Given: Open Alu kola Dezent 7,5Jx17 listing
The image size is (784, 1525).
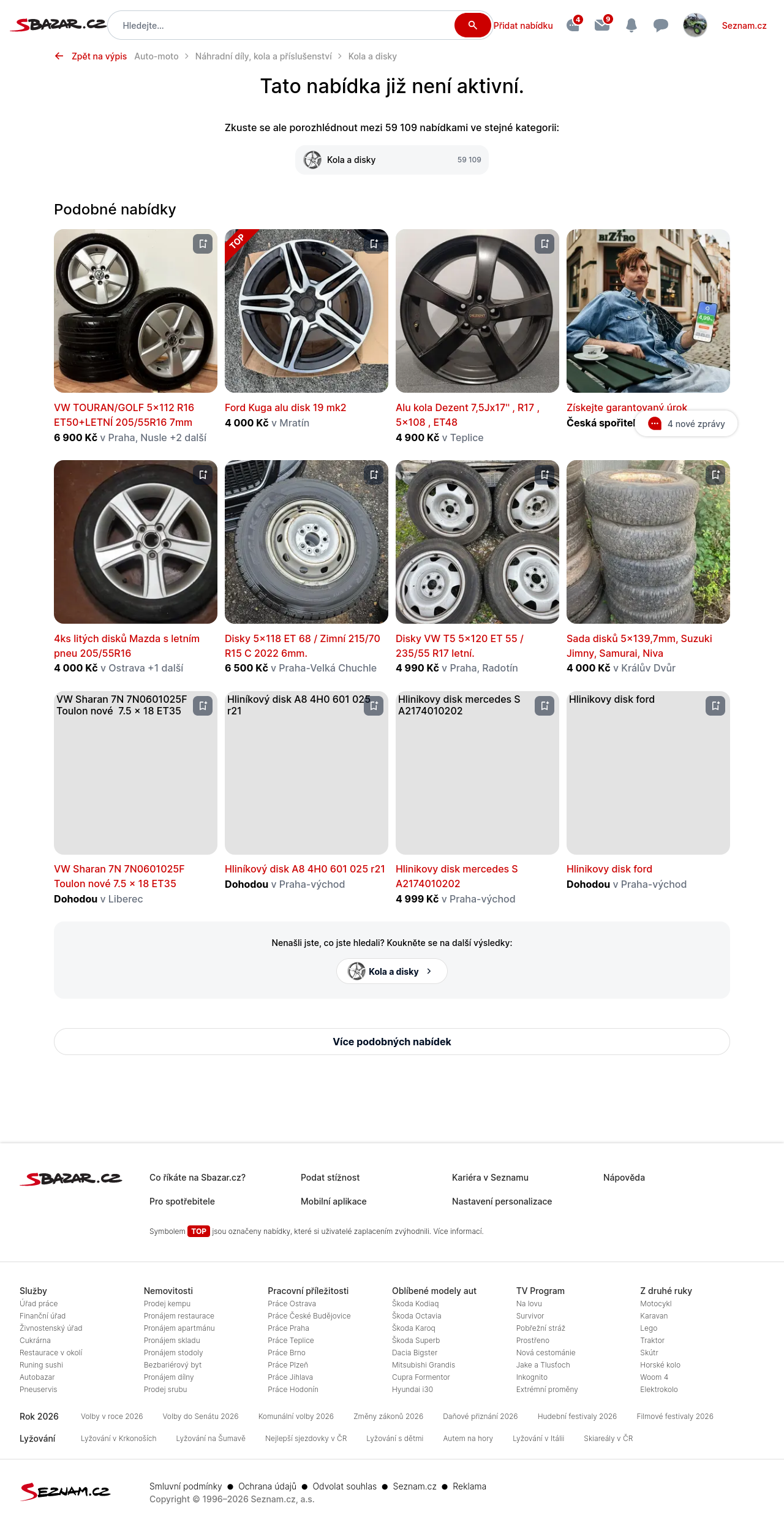Looking at the screenshot, I should click(x=467, y=415).
